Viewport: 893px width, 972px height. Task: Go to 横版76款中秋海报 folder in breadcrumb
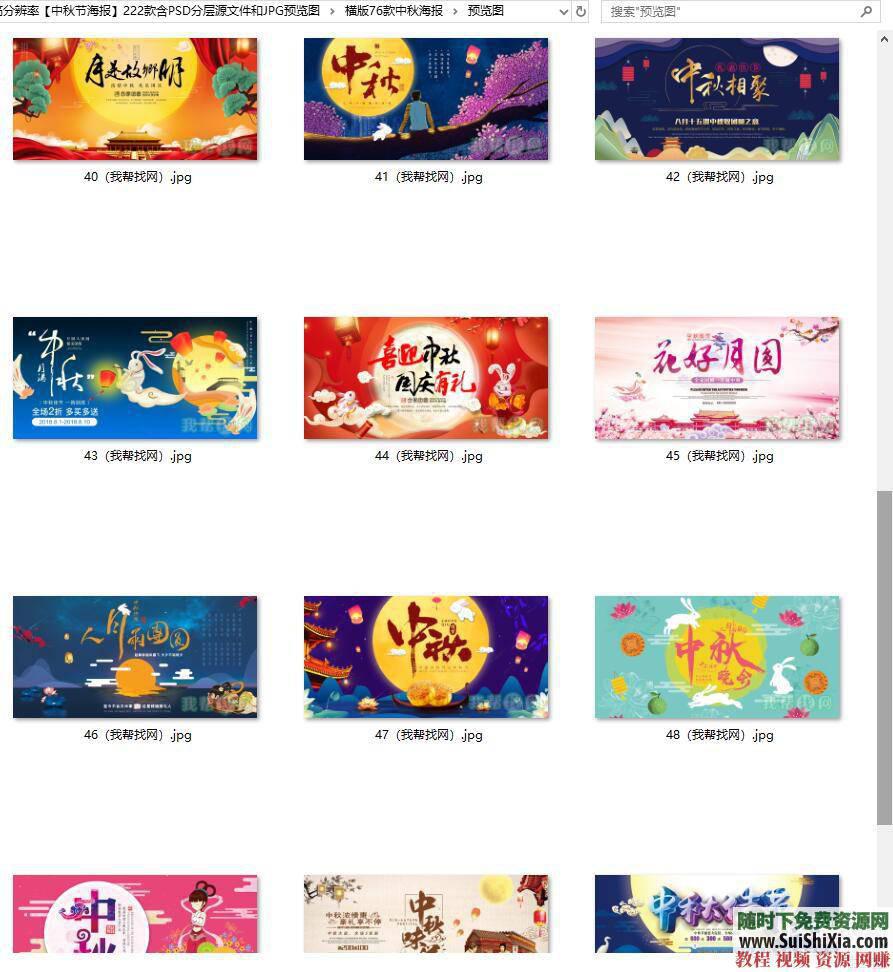point(393,11)
